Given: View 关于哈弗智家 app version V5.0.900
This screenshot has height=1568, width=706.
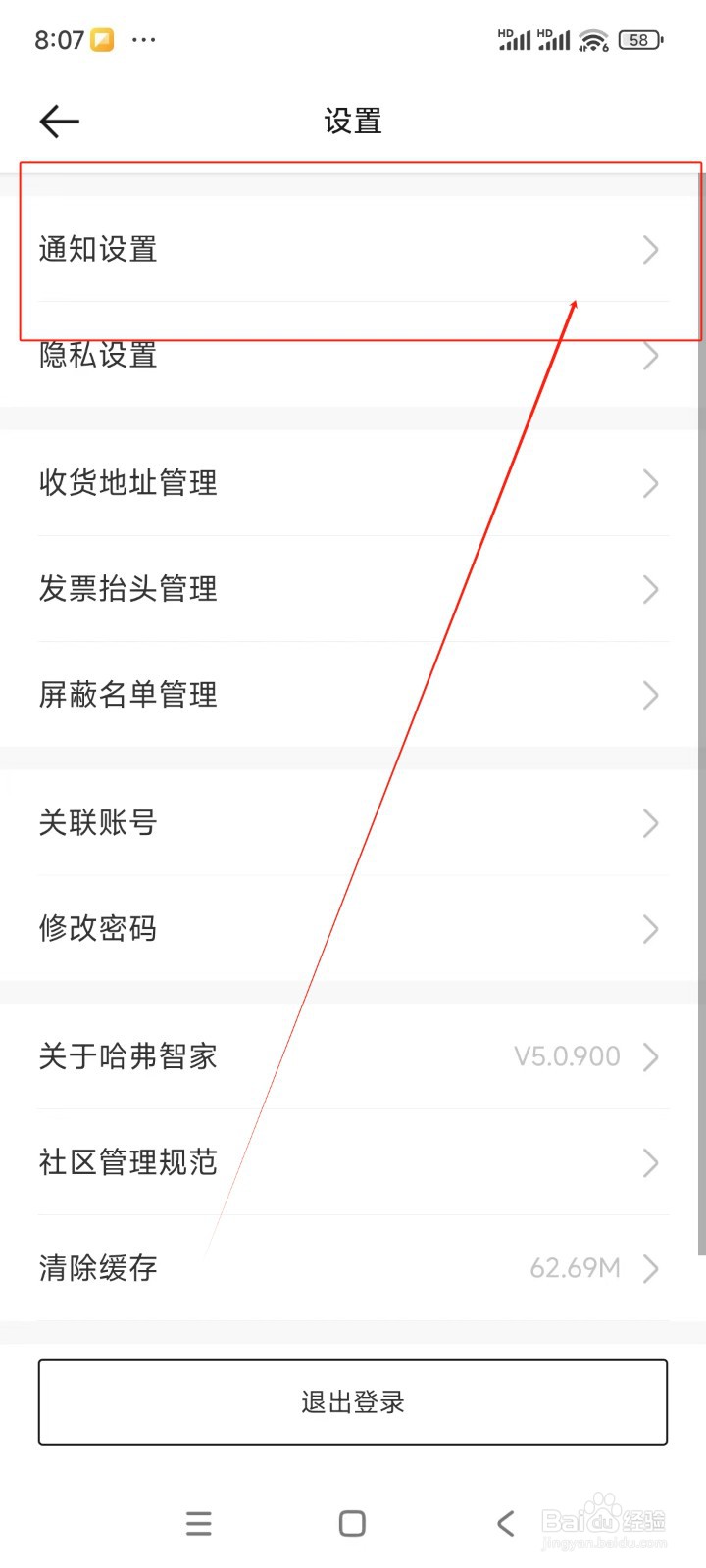Looking at the screenshot, I should (353, 1056).
